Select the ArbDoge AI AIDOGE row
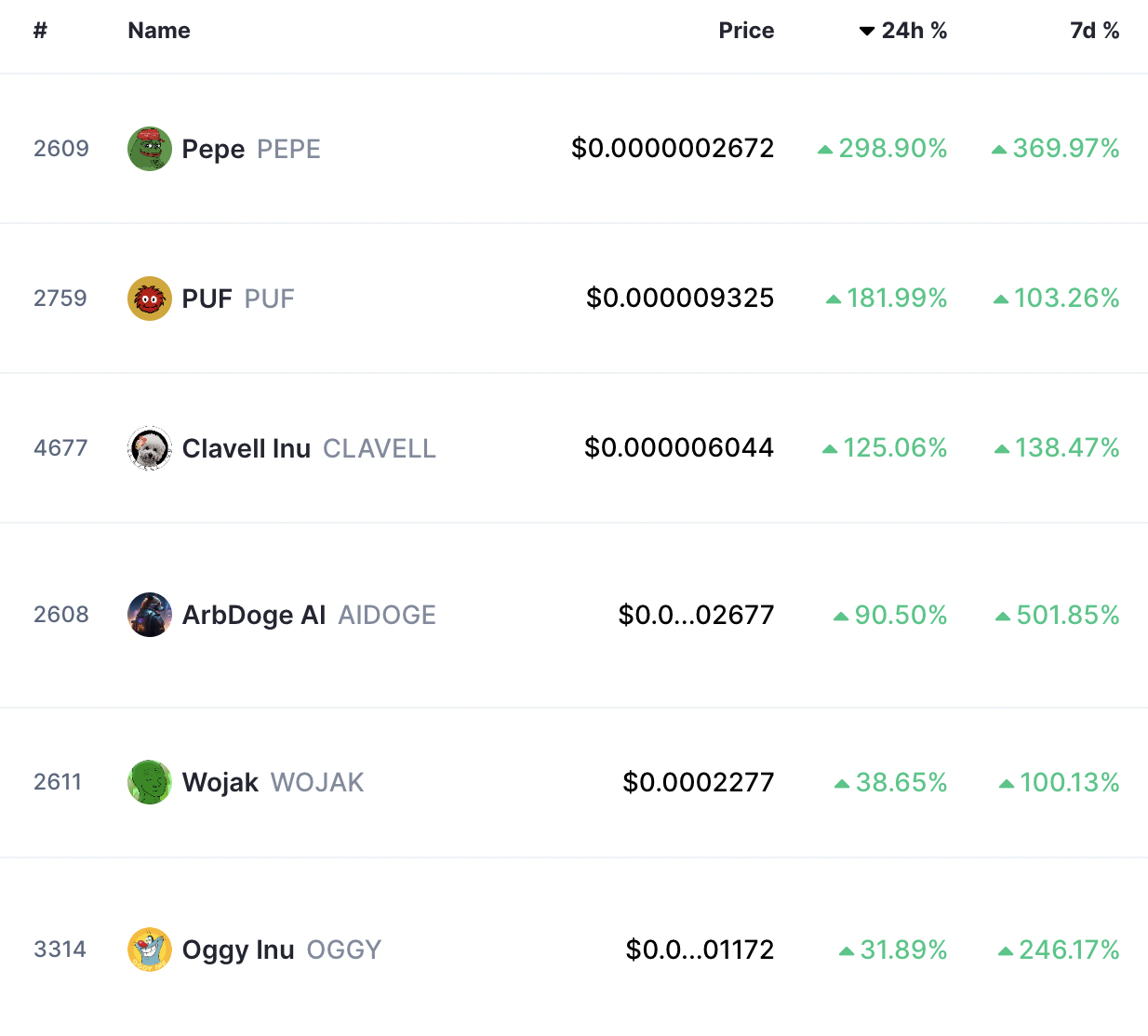1148x1036 pixels. 308,615
